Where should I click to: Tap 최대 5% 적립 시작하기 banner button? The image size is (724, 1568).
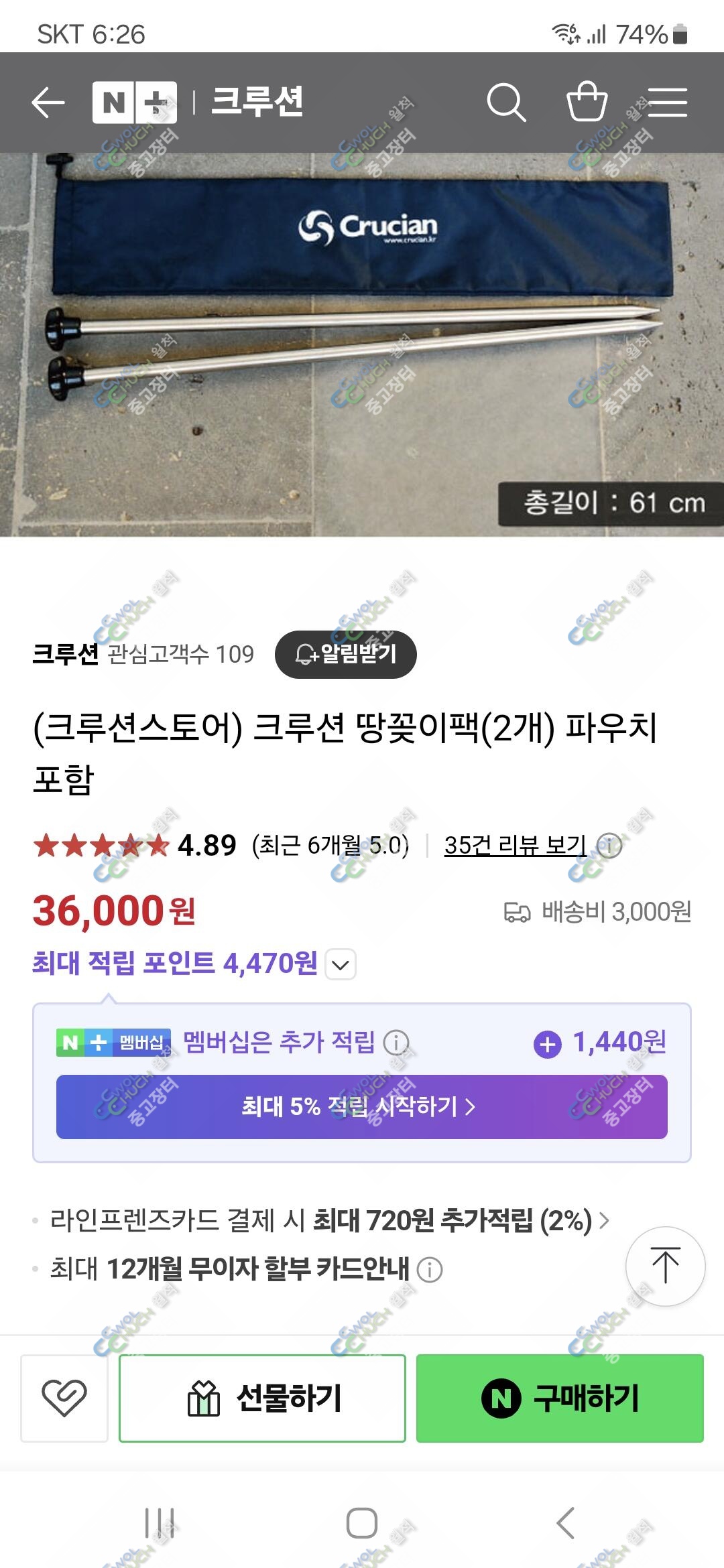tap(362, 1107)
